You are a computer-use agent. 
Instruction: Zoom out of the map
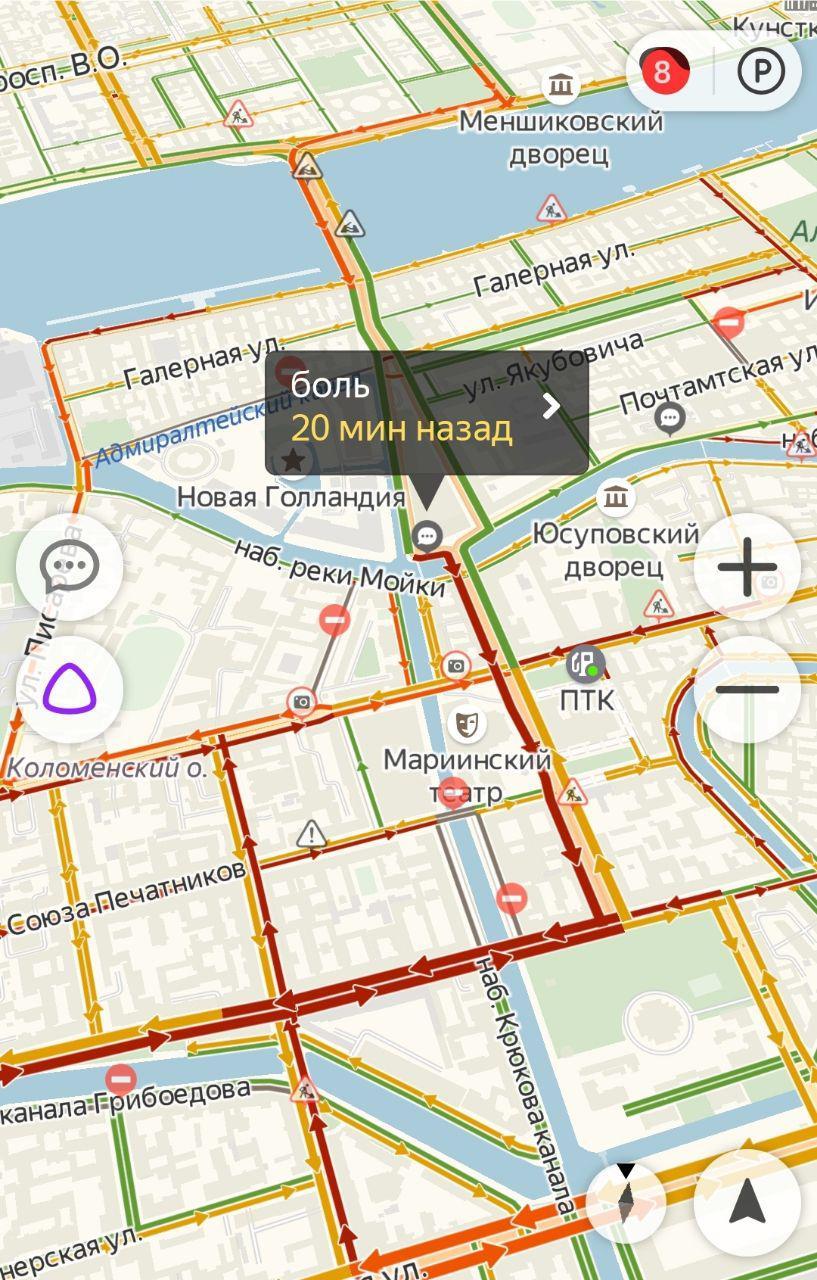coord(747,689)
